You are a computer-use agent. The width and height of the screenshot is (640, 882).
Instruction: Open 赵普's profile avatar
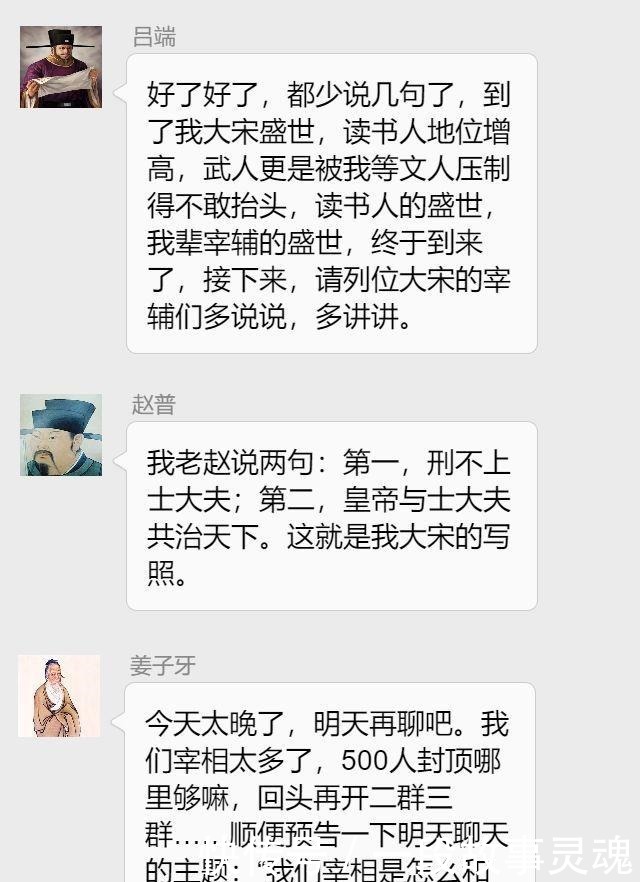click(60, 435)
